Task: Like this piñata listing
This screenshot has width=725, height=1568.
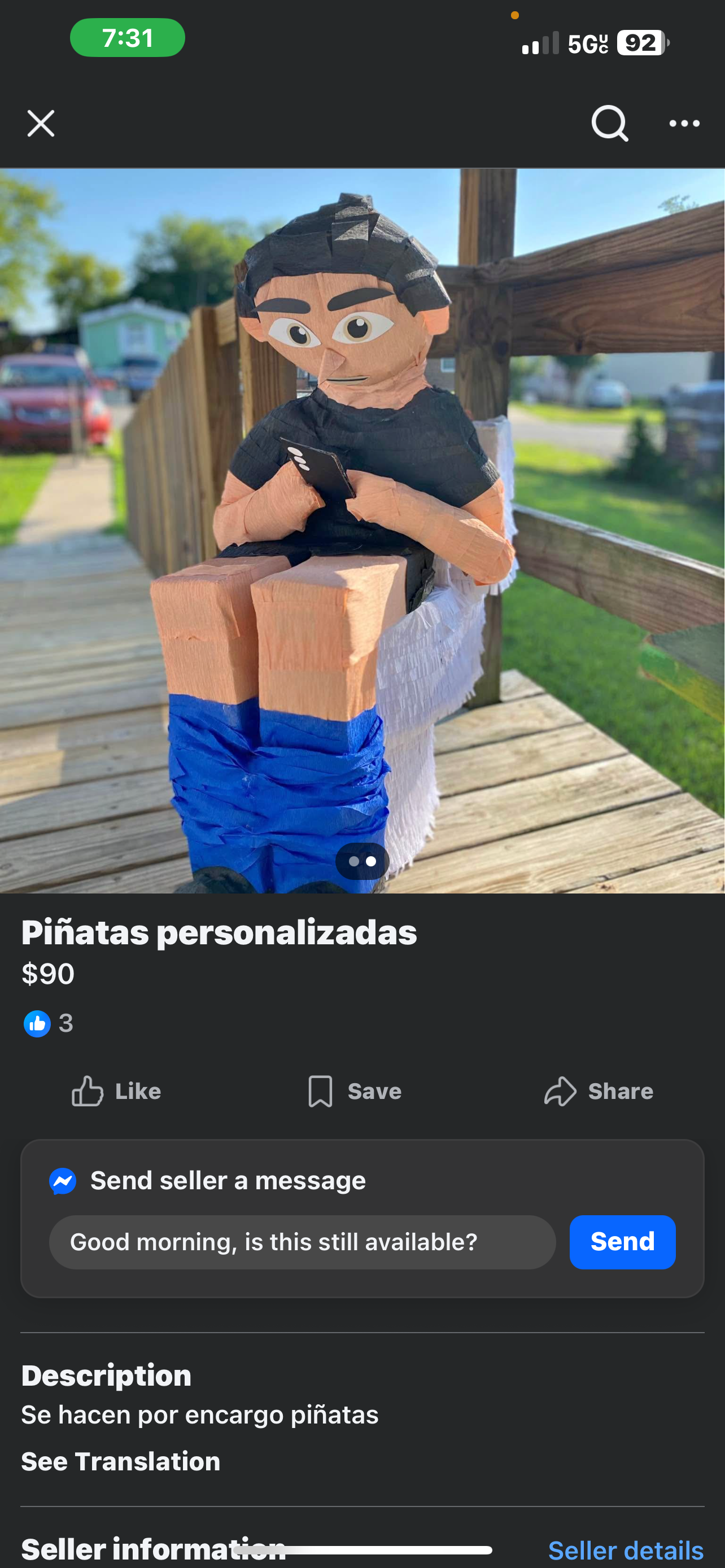Action: (x=116, y=1092)
